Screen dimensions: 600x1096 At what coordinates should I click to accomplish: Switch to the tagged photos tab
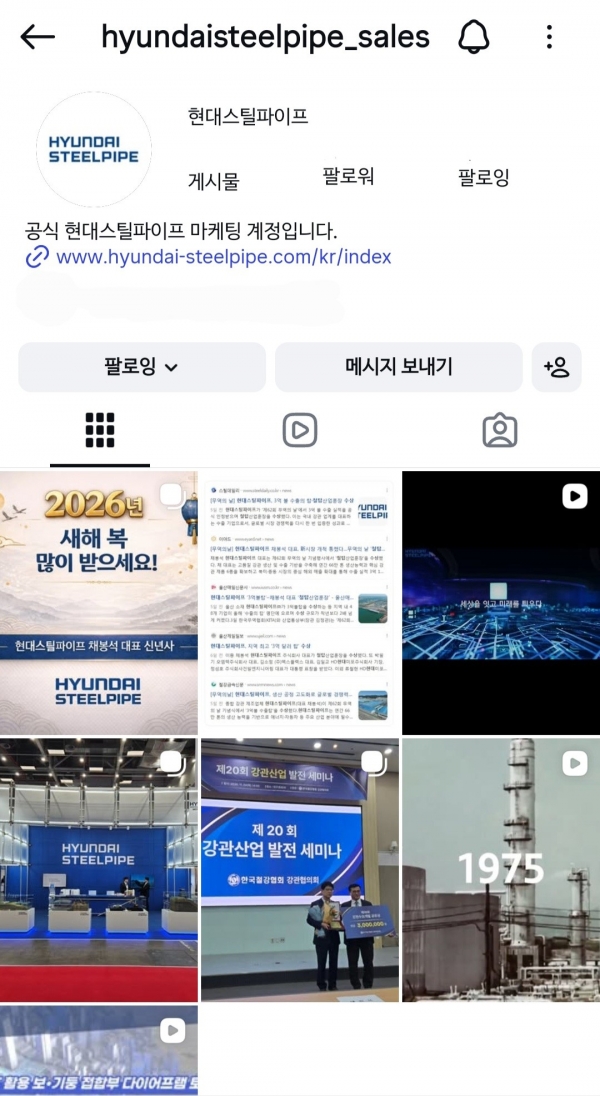coord(499,430)
